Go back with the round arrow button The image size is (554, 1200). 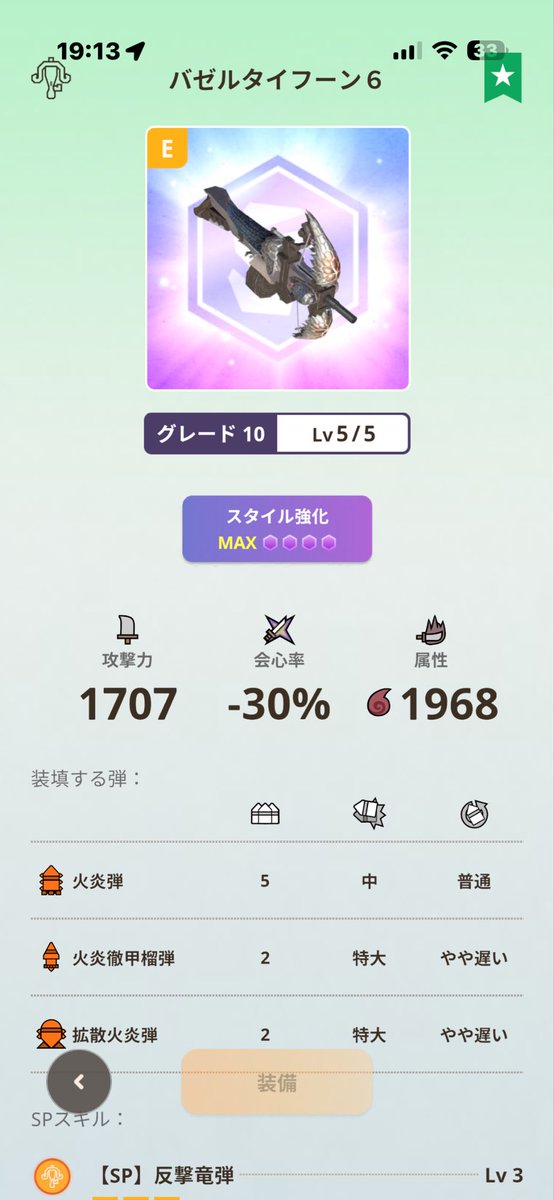coord(79,1083)
